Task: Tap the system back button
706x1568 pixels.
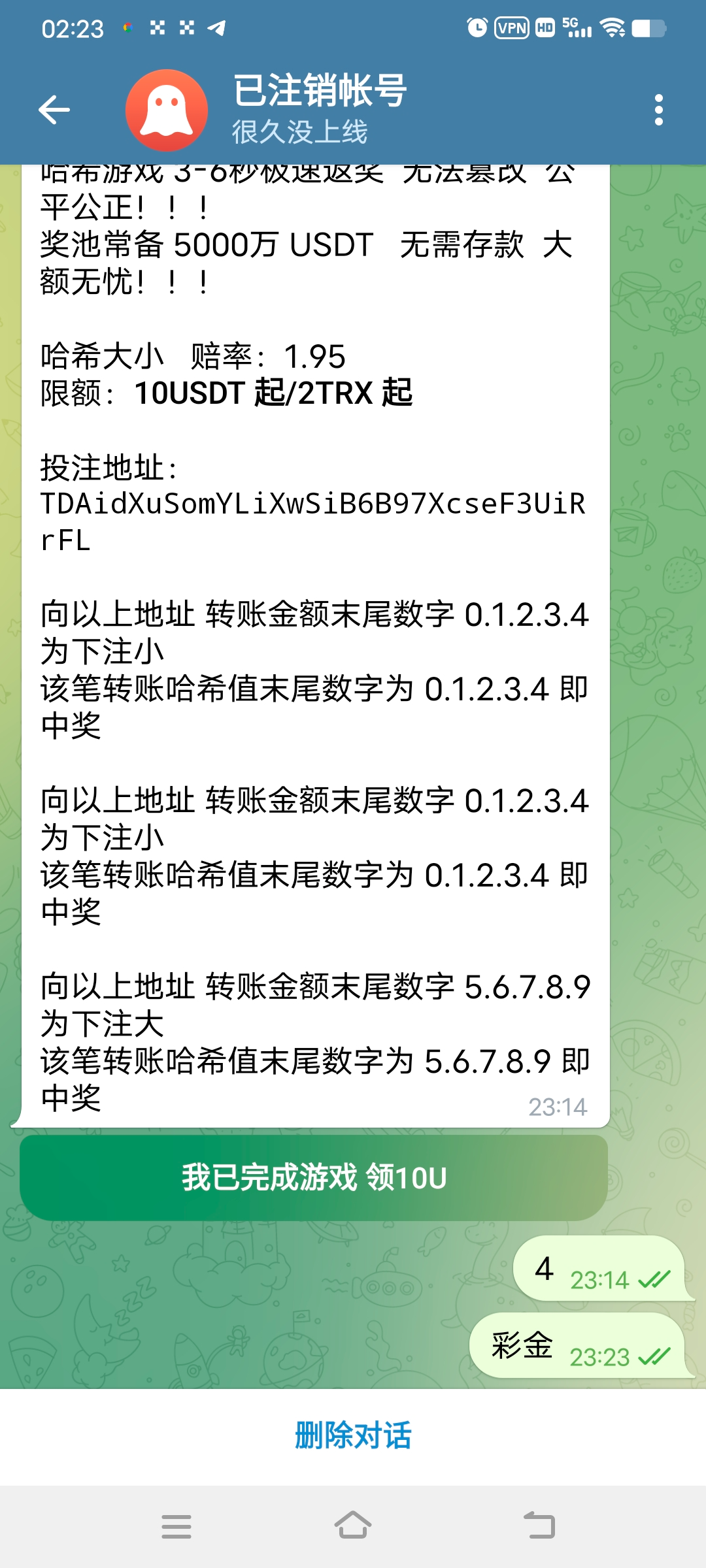Action: pos(539,1527)
